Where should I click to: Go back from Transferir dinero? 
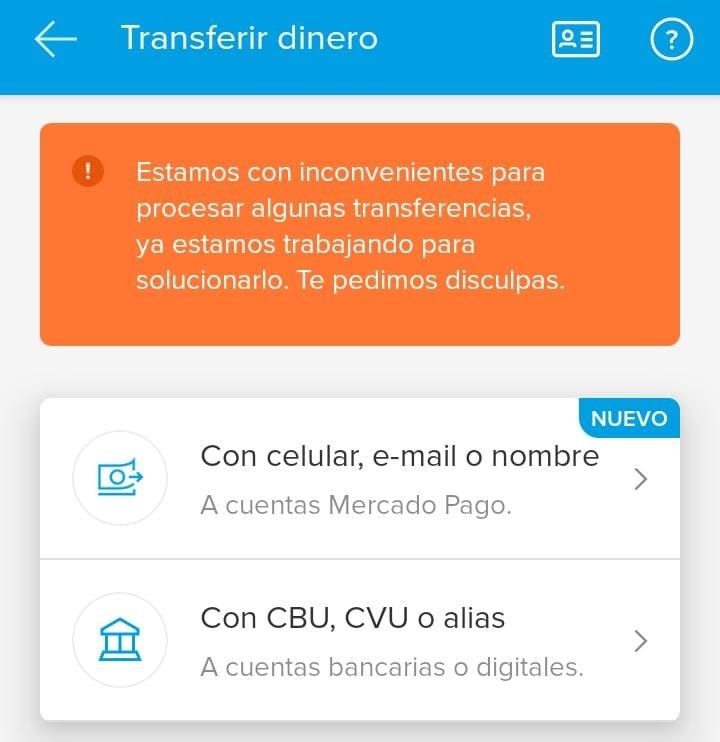[x=56, y=39]
